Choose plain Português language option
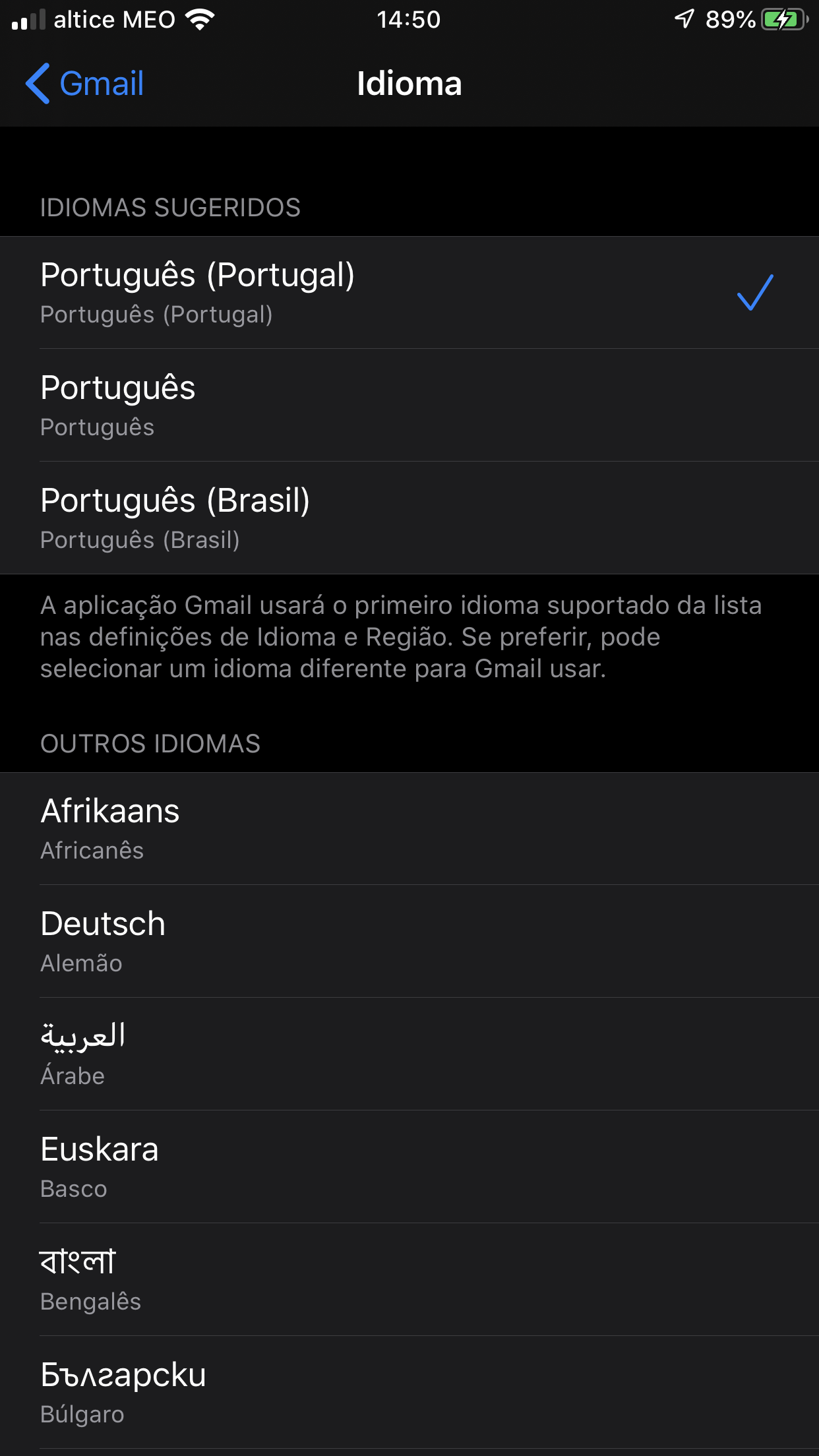 coord(409,405)
